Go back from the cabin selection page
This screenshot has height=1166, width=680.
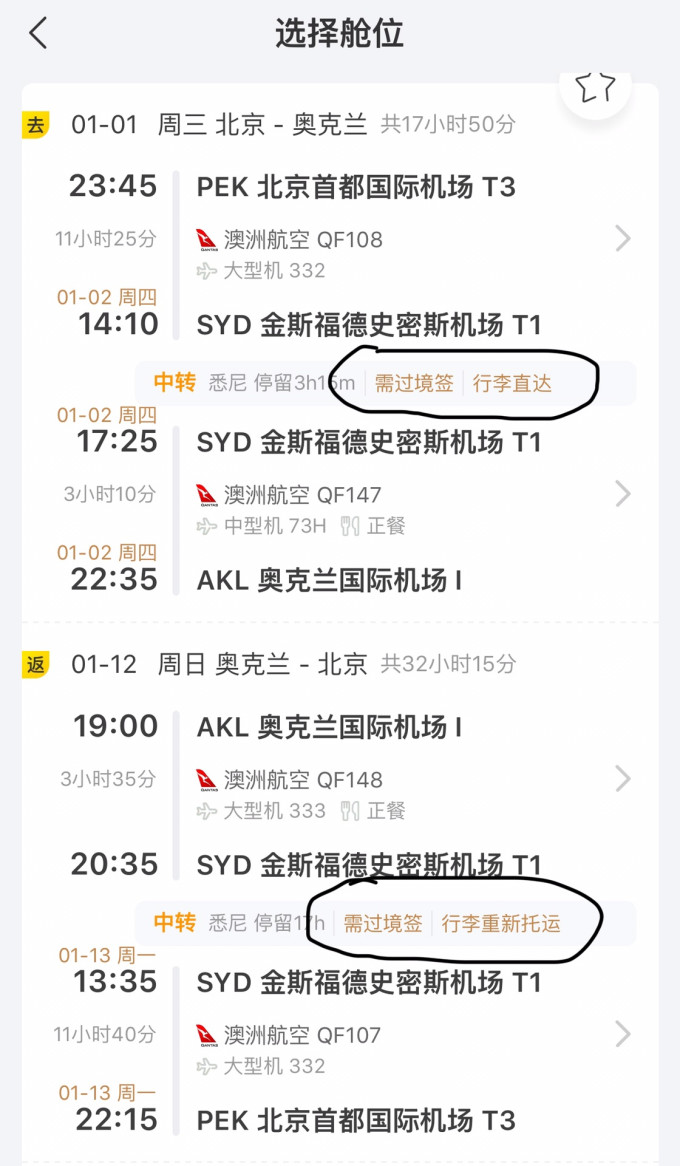click(x=38, y=34)
